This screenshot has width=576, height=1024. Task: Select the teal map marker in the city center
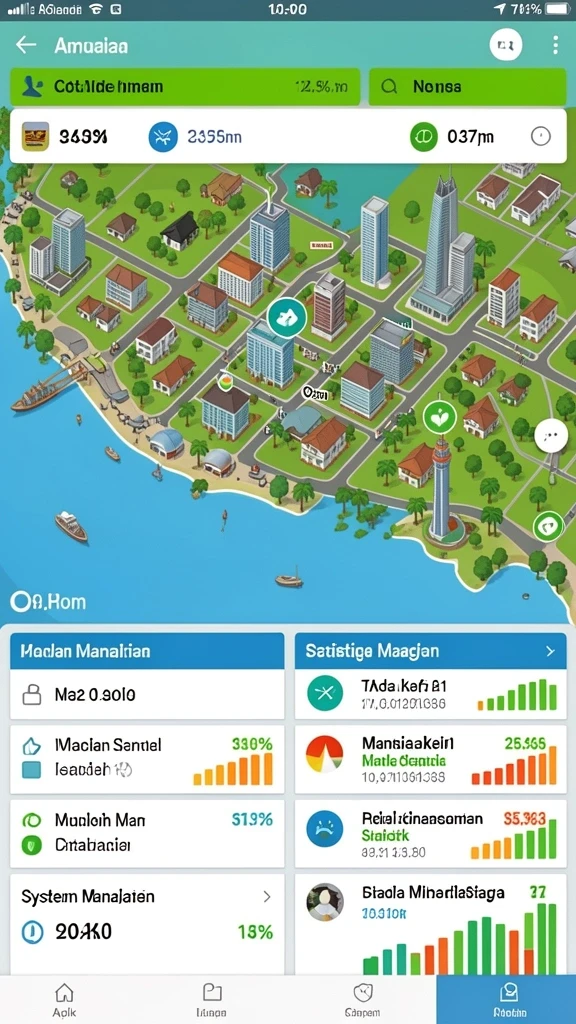[x=287, y=317]
